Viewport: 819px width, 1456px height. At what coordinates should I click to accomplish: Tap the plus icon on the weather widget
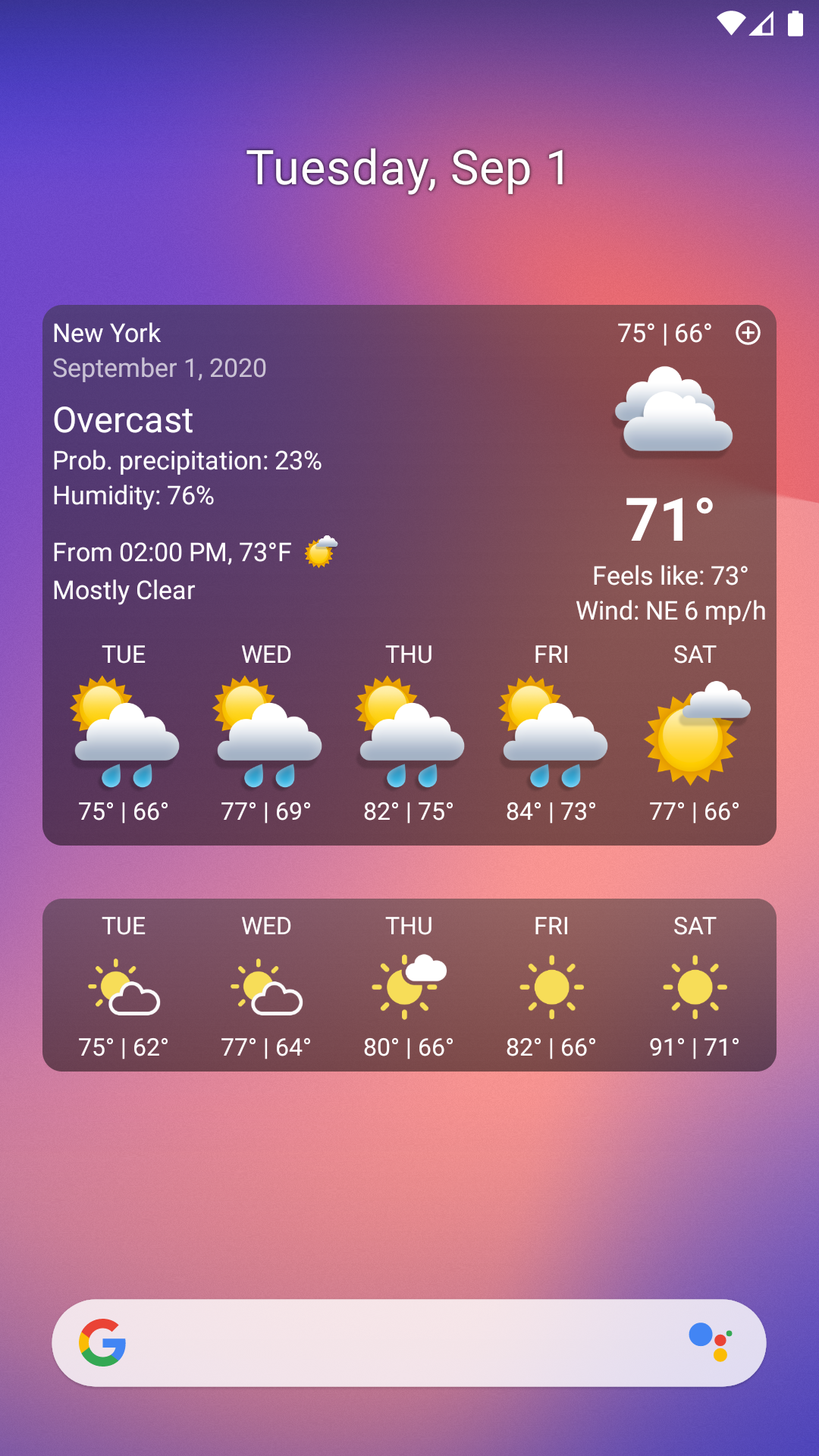tap(748, 333)
